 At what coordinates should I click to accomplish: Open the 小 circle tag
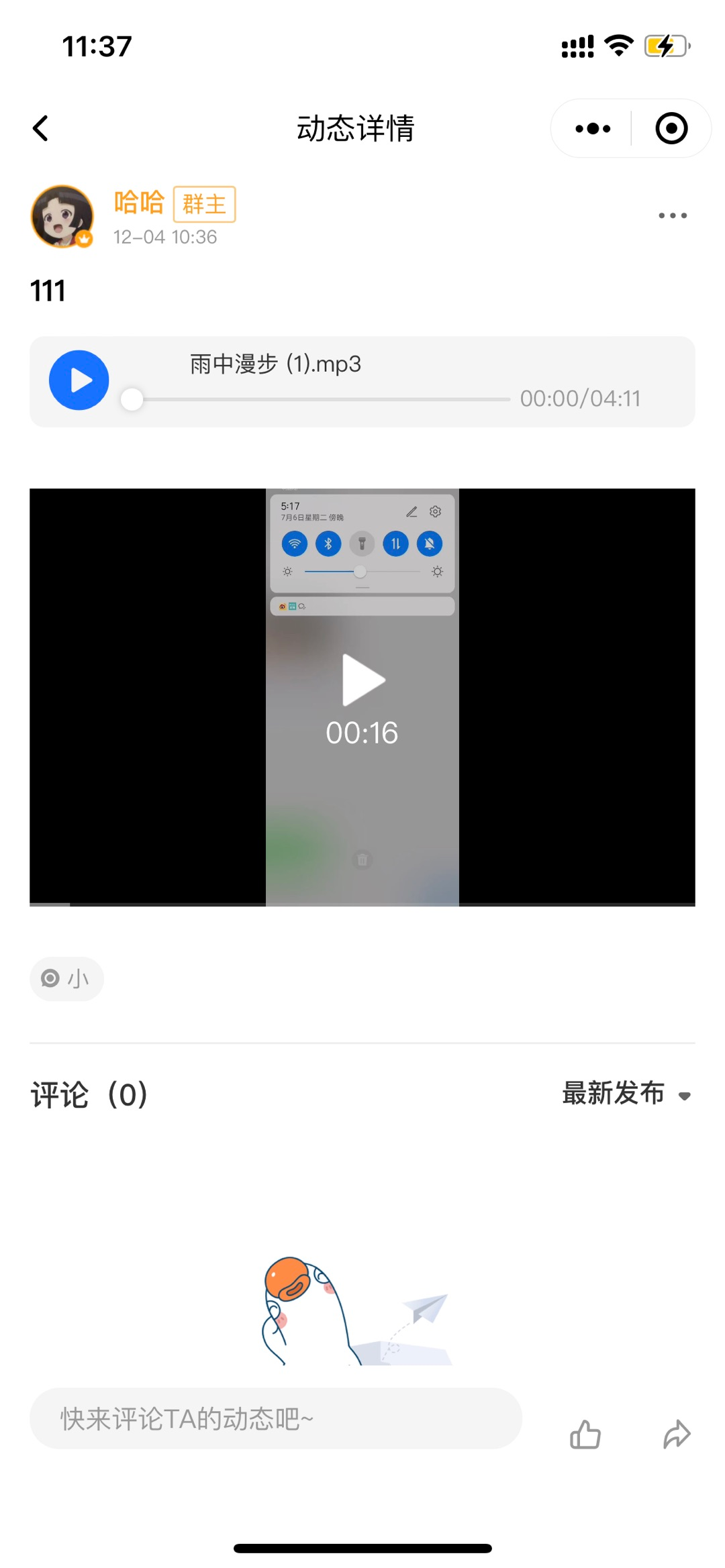66,979
